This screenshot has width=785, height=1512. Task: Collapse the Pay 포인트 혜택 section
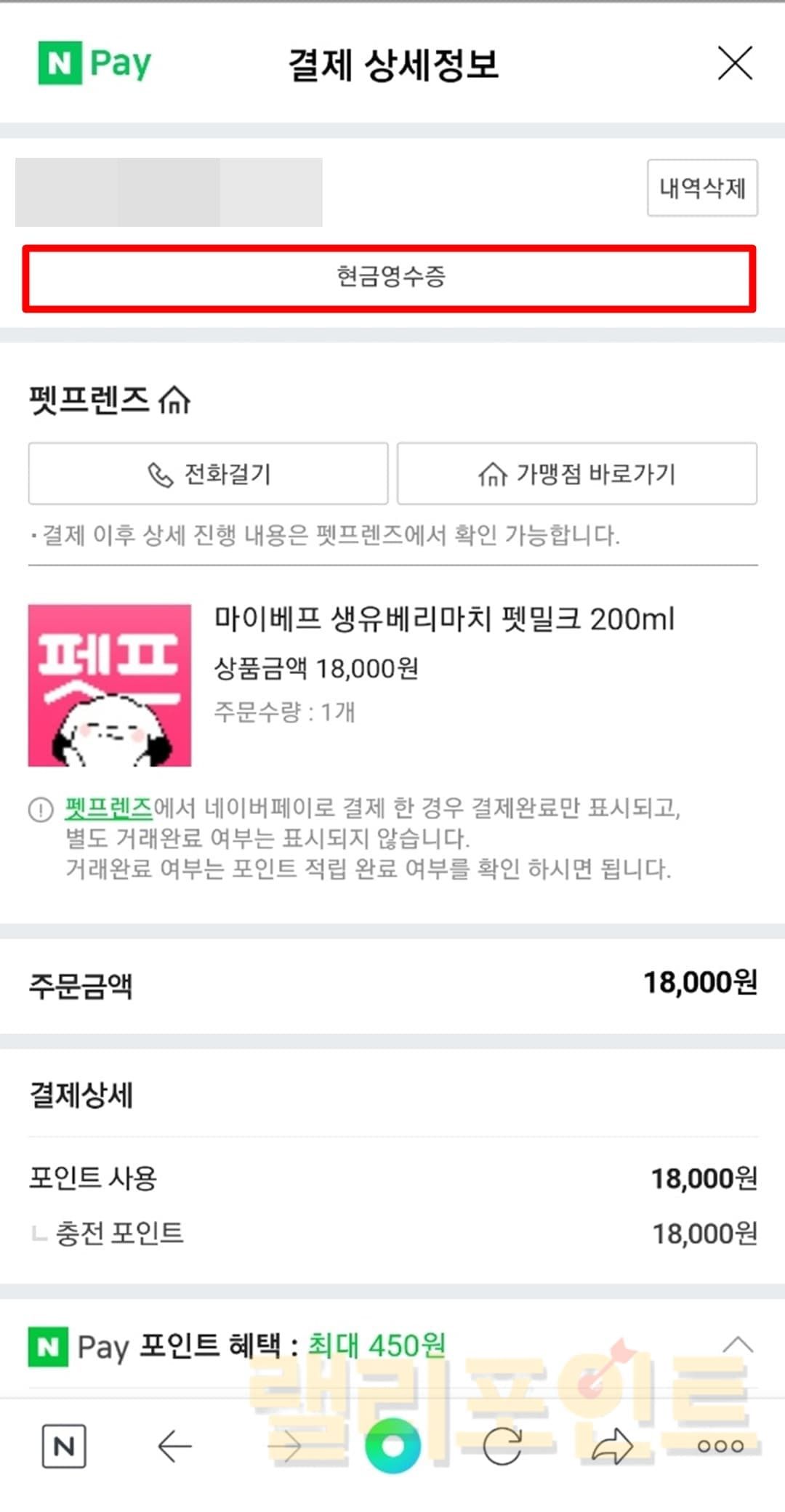[x=737, y=1344]
